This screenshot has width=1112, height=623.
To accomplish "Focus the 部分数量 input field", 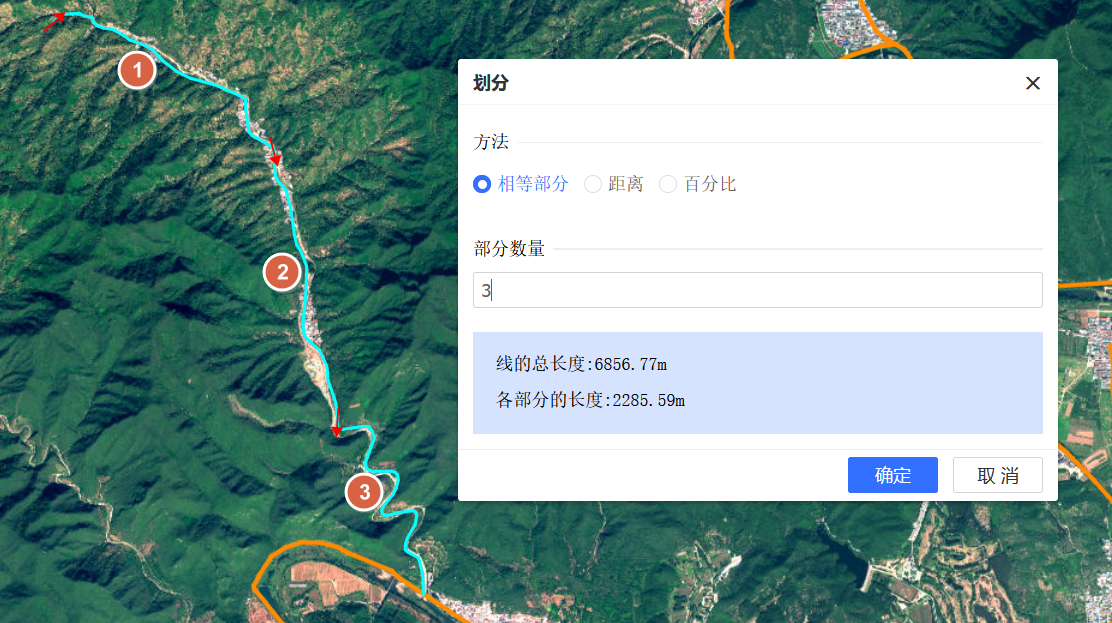I will [x=757, y=290].
